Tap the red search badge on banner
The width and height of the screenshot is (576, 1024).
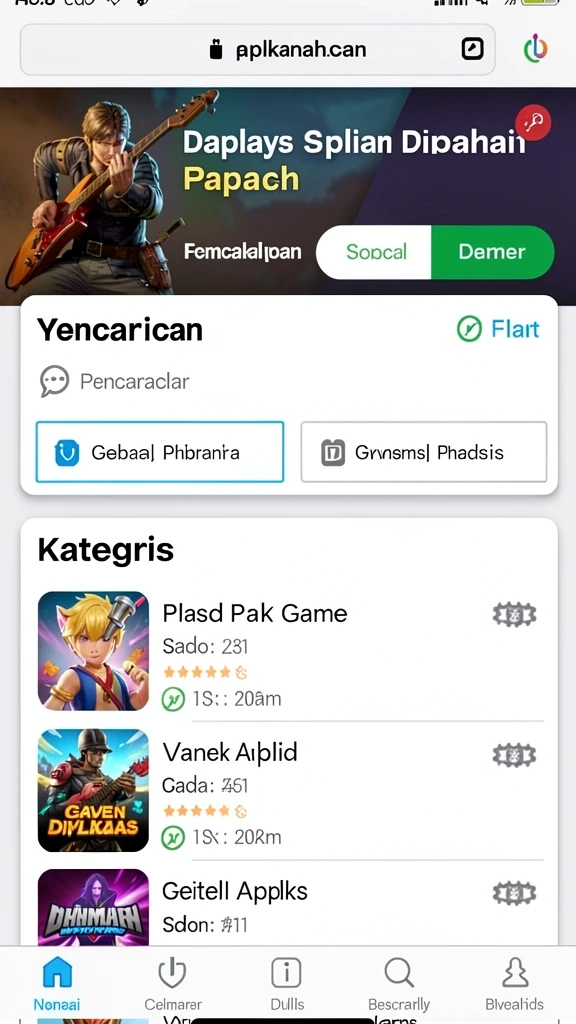(x=533, y=122)
